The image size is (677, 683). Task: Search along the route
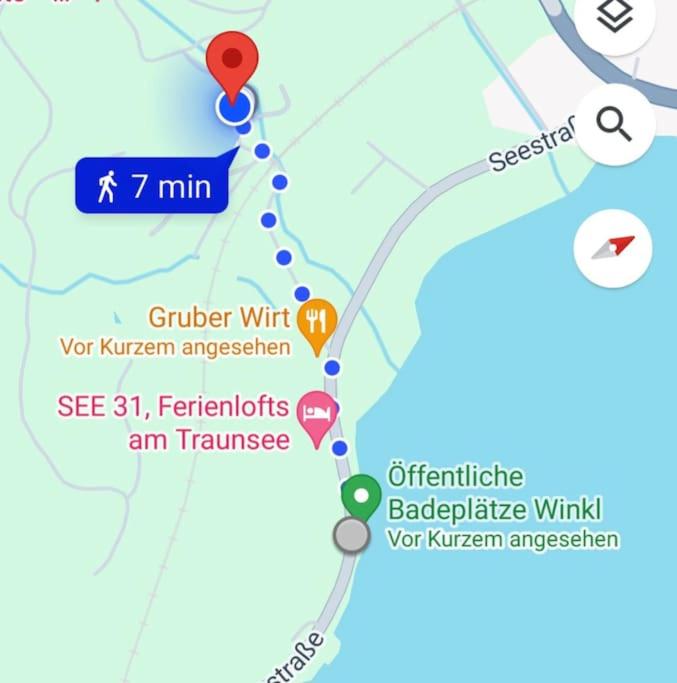click(x=613, y=125)
